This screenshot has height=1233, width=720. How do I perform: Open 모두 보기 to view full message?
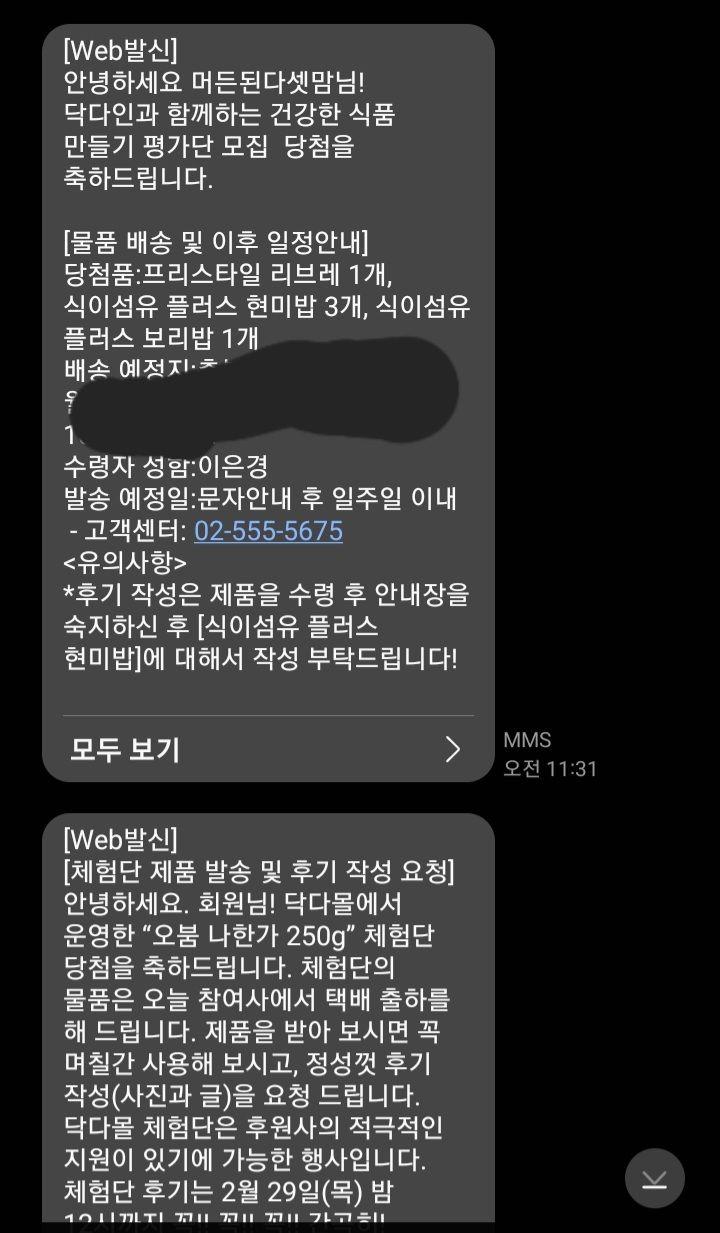pyautogui.click(x=267, y=749)
